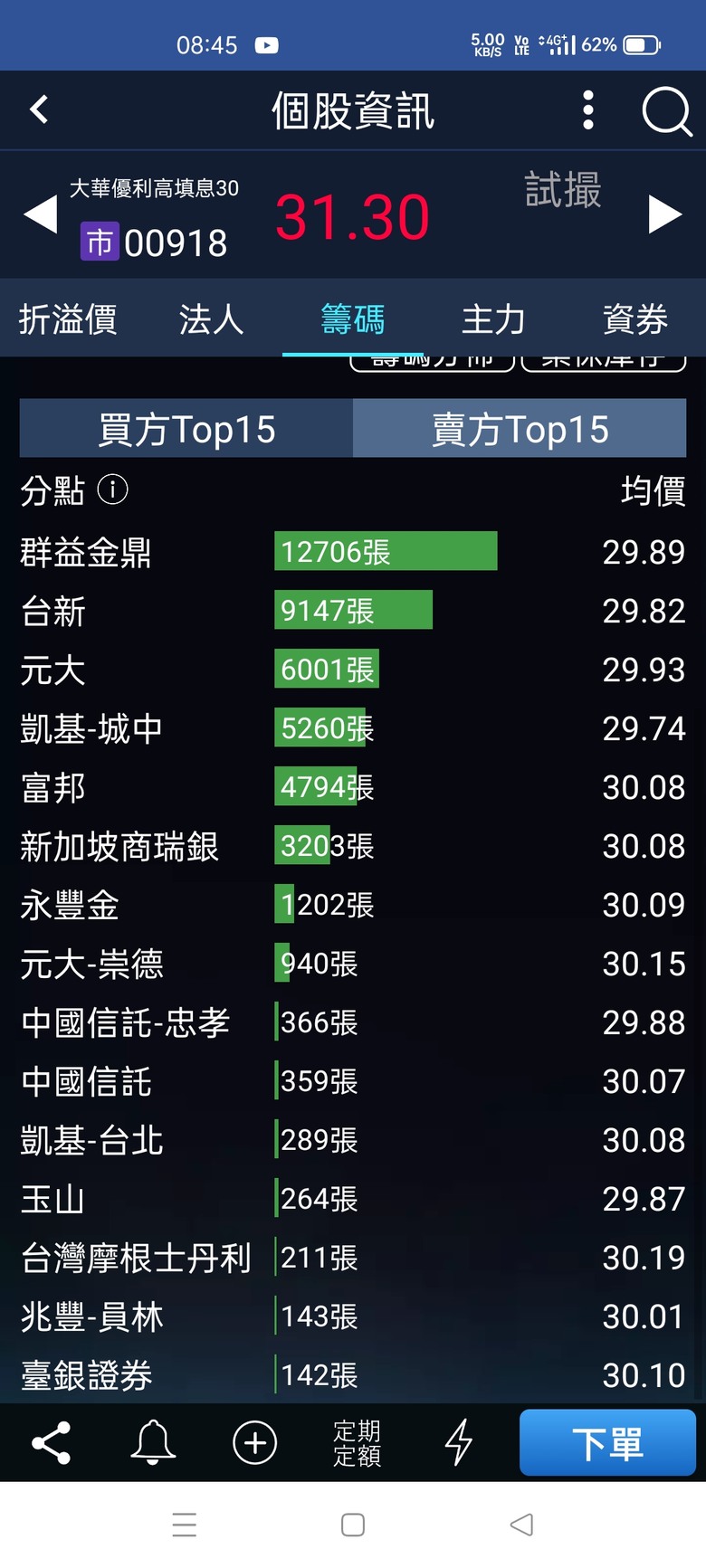Switch to the 法人 tab
Viewport: 706px width, 1568px height.
211,319
